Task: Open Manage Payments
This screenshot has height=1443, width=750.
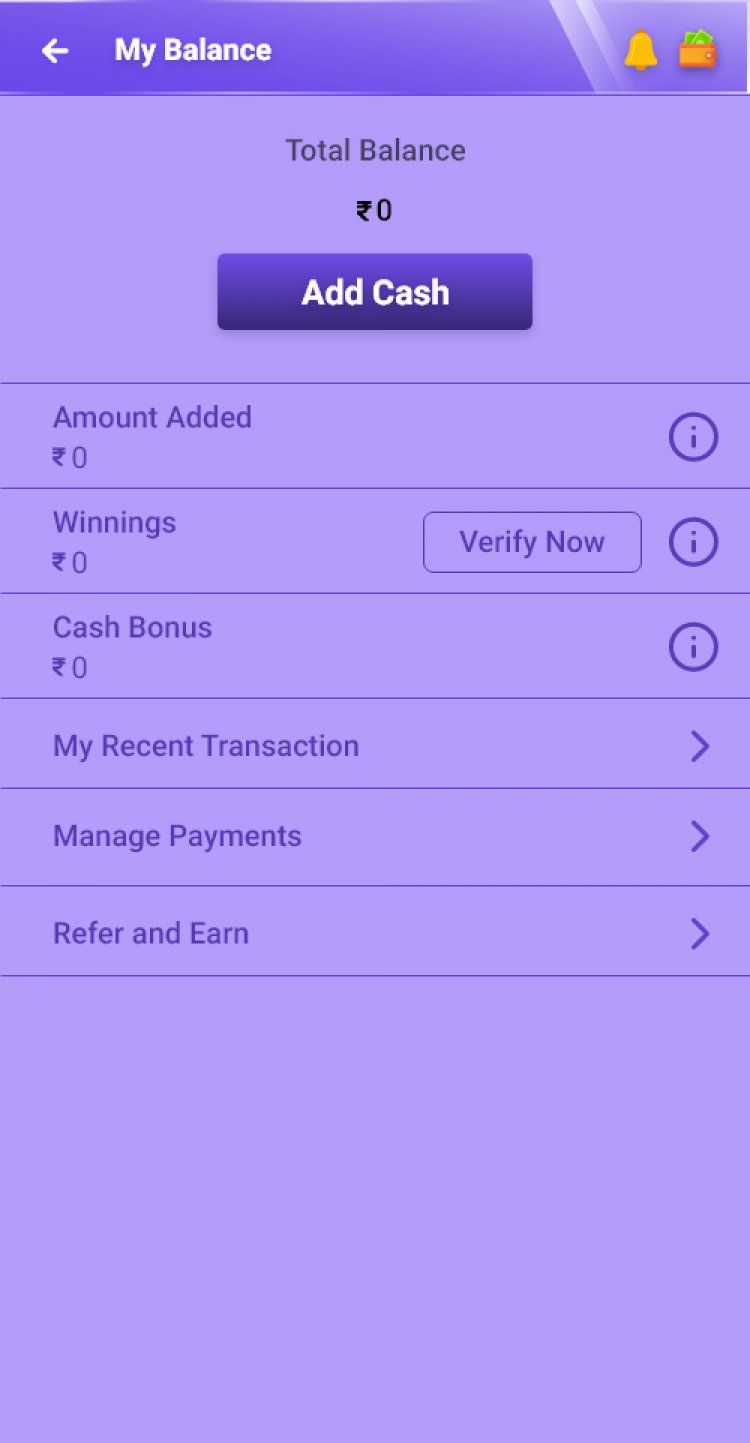Action: pos(375,837)
